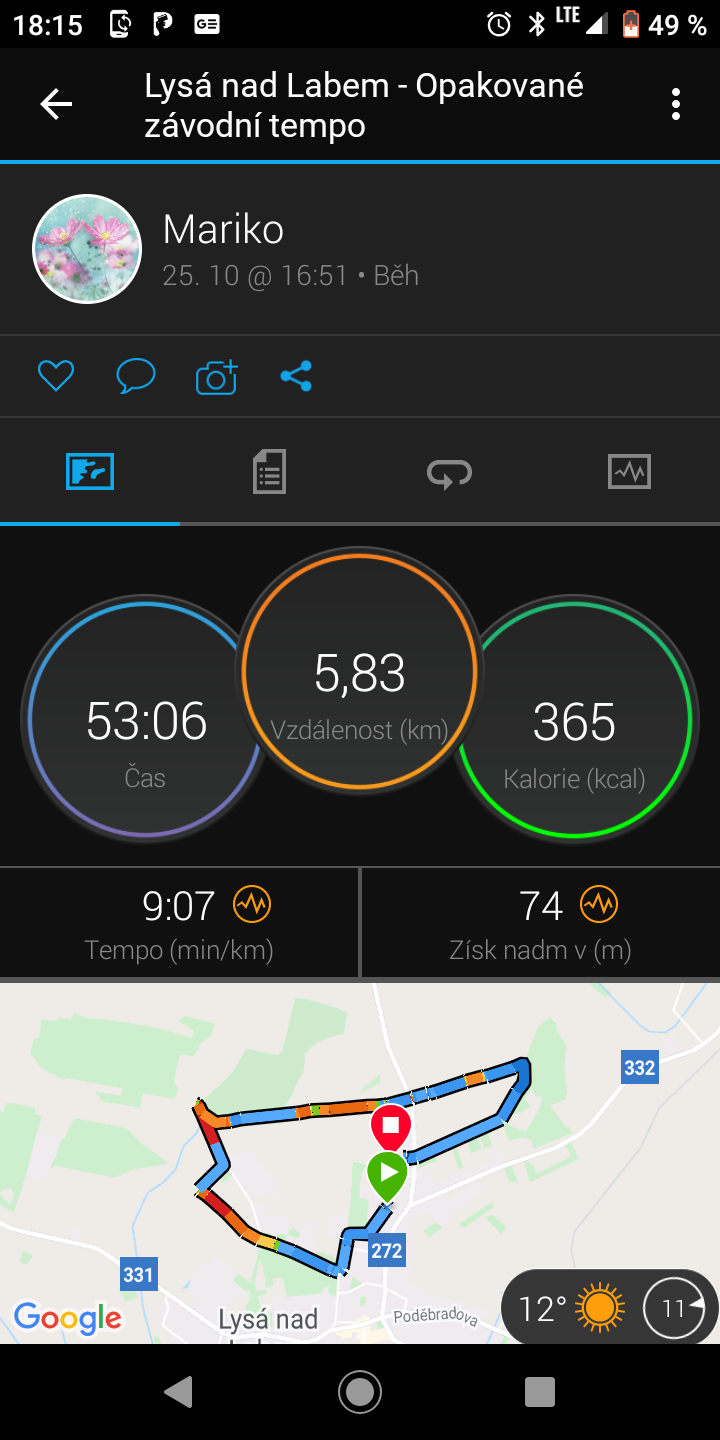Open the overflow menu
This screenshot has height=1440, width=720.
coord(676,104)
